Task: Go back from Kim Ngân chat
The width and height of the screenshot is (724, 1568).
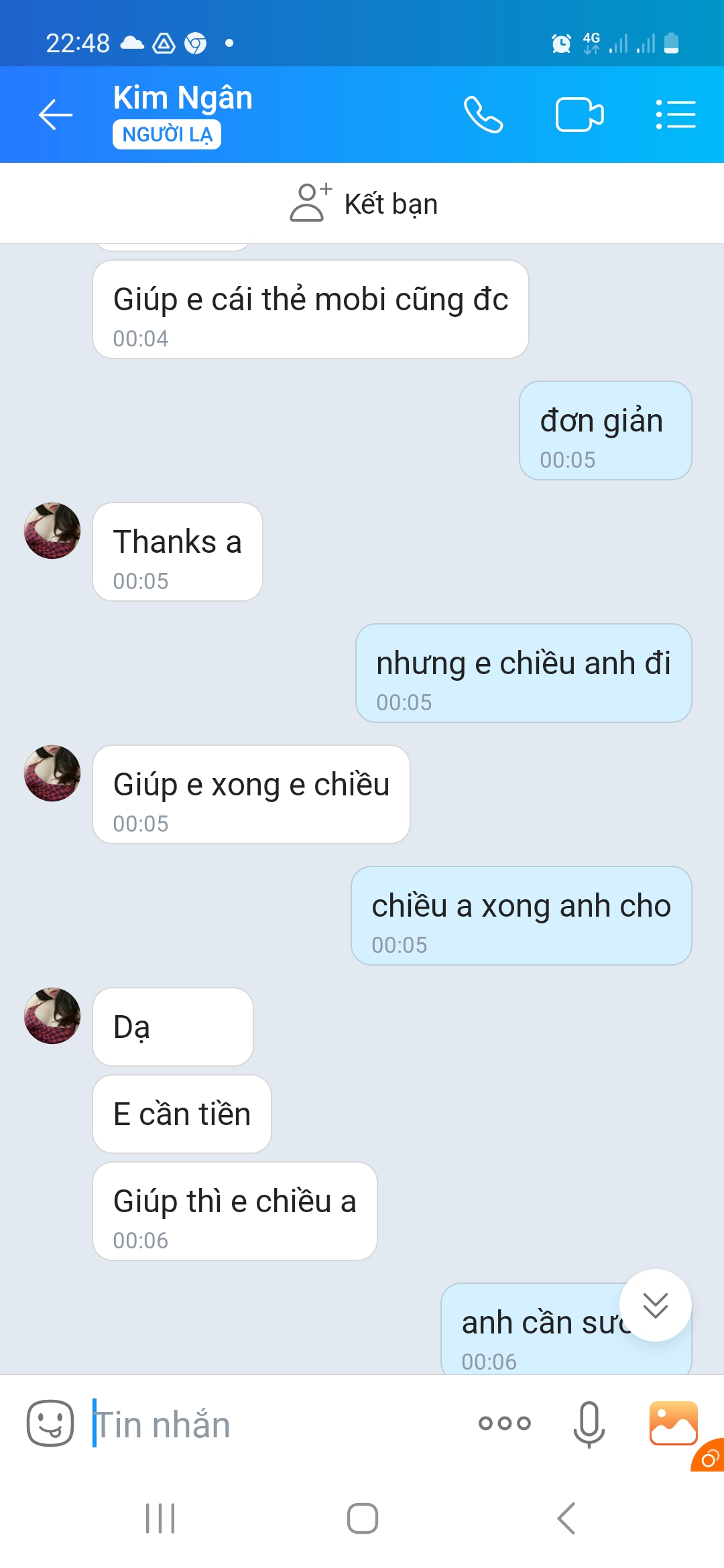Action: (56, 115)
